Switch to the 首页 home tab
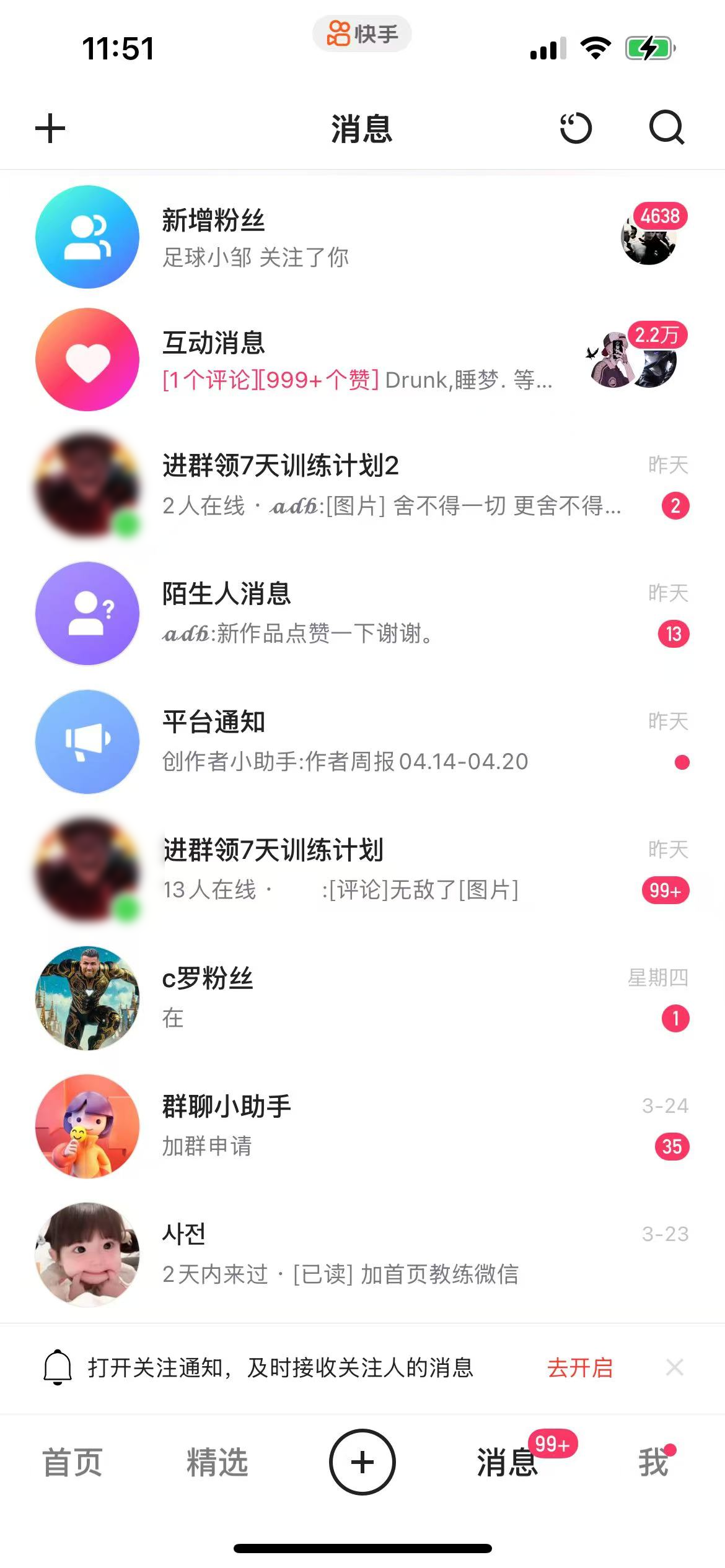Viewport: 725px width, 1568px height. [72, 1463]
